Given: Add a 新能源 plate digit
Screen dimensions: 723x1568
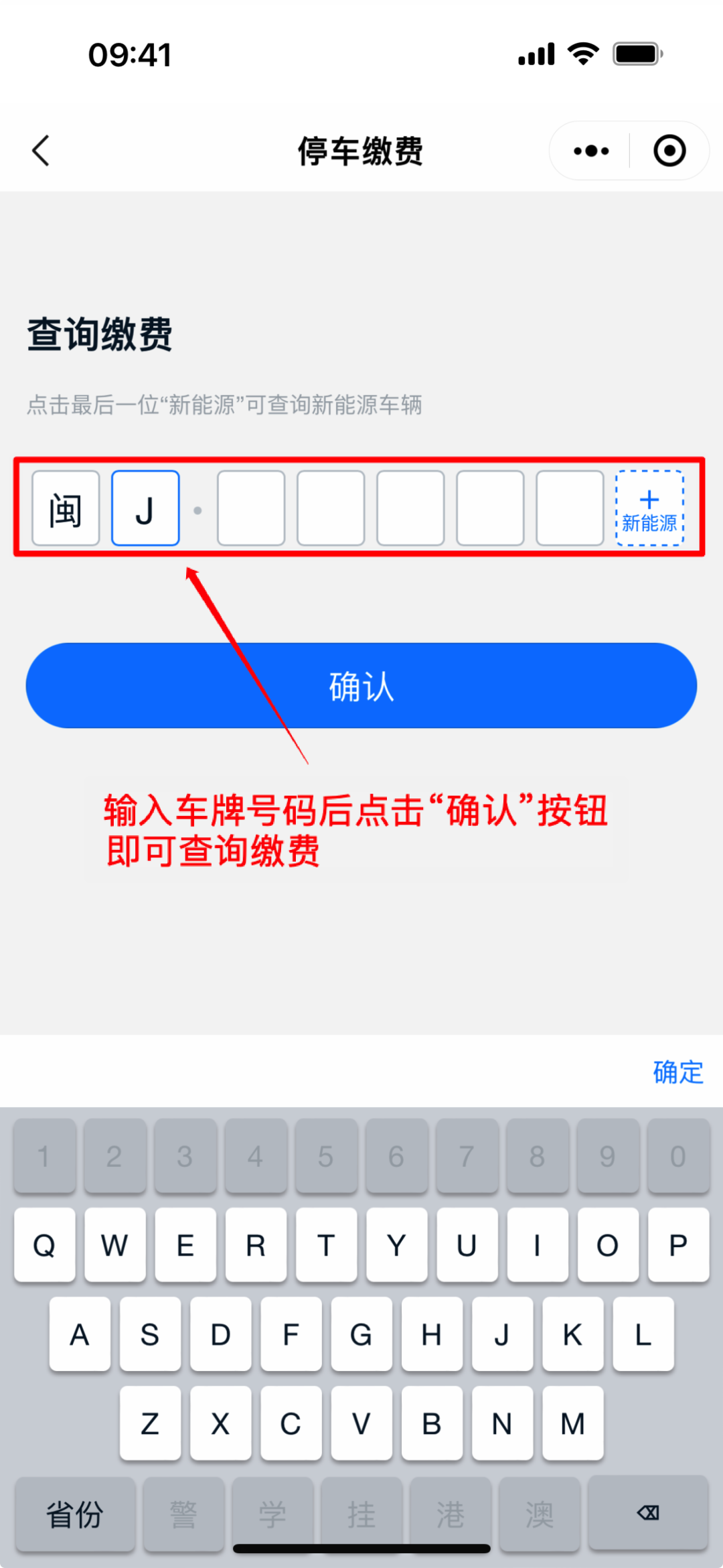Looking at the screenshot, I should [649, 508].
